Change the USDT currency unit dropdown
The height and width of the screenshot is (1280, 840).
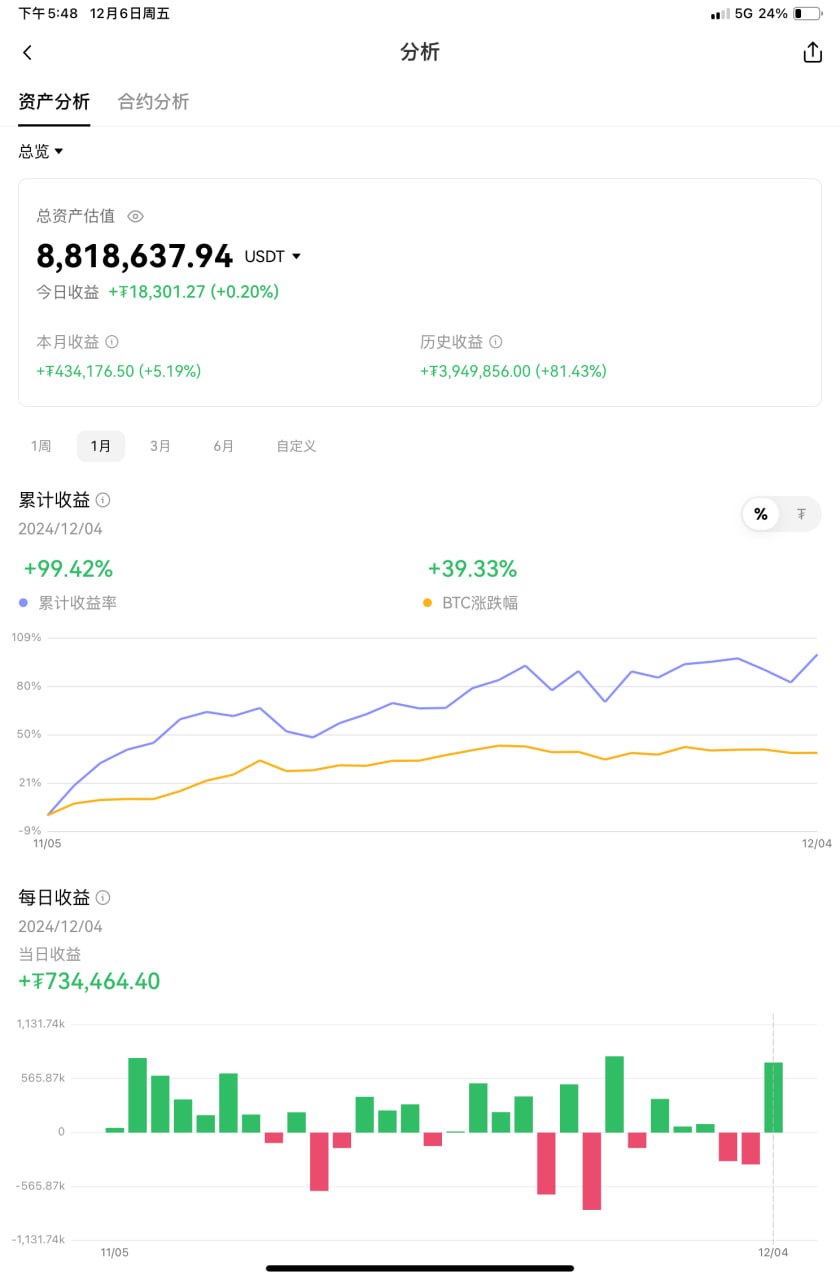(273, 256)
